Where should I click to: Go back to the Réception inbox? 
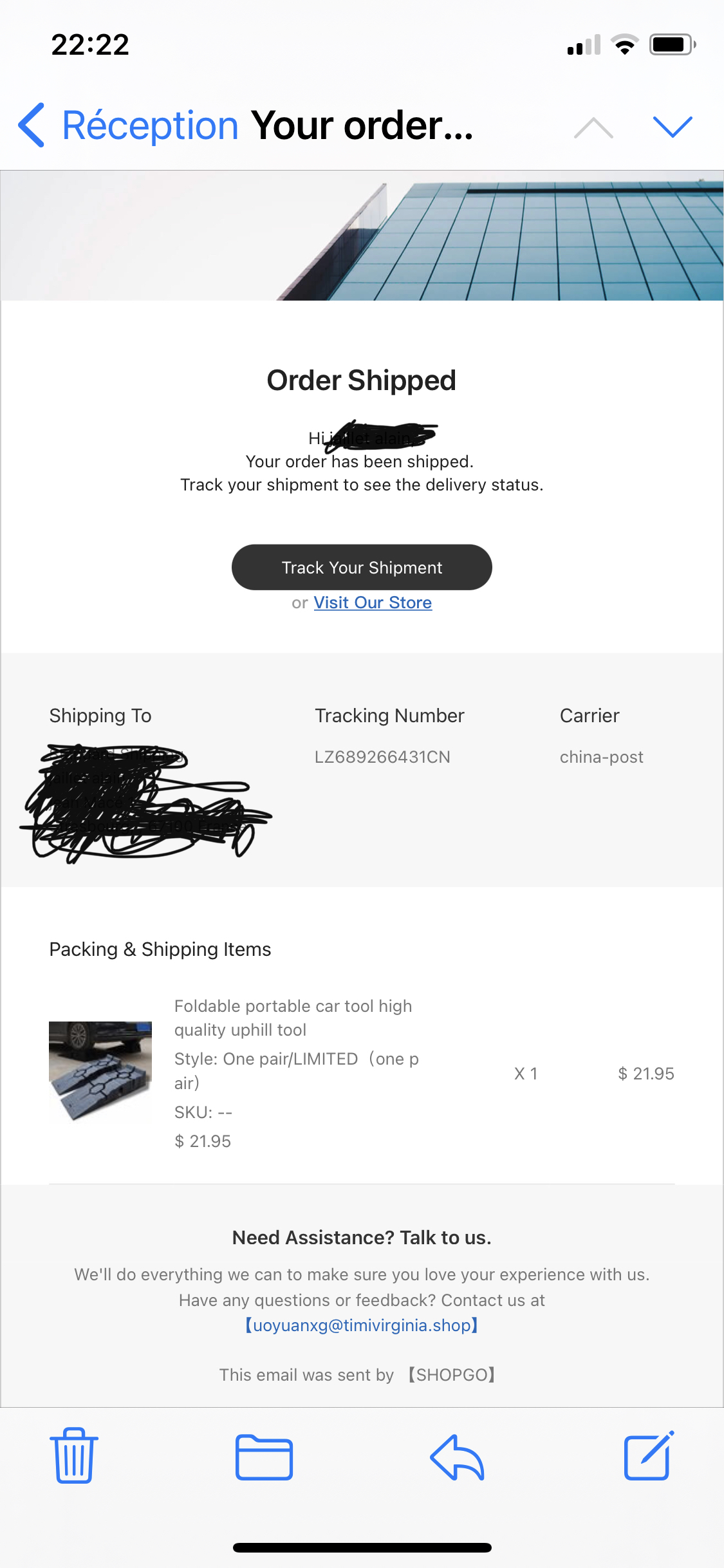[129, 125]
